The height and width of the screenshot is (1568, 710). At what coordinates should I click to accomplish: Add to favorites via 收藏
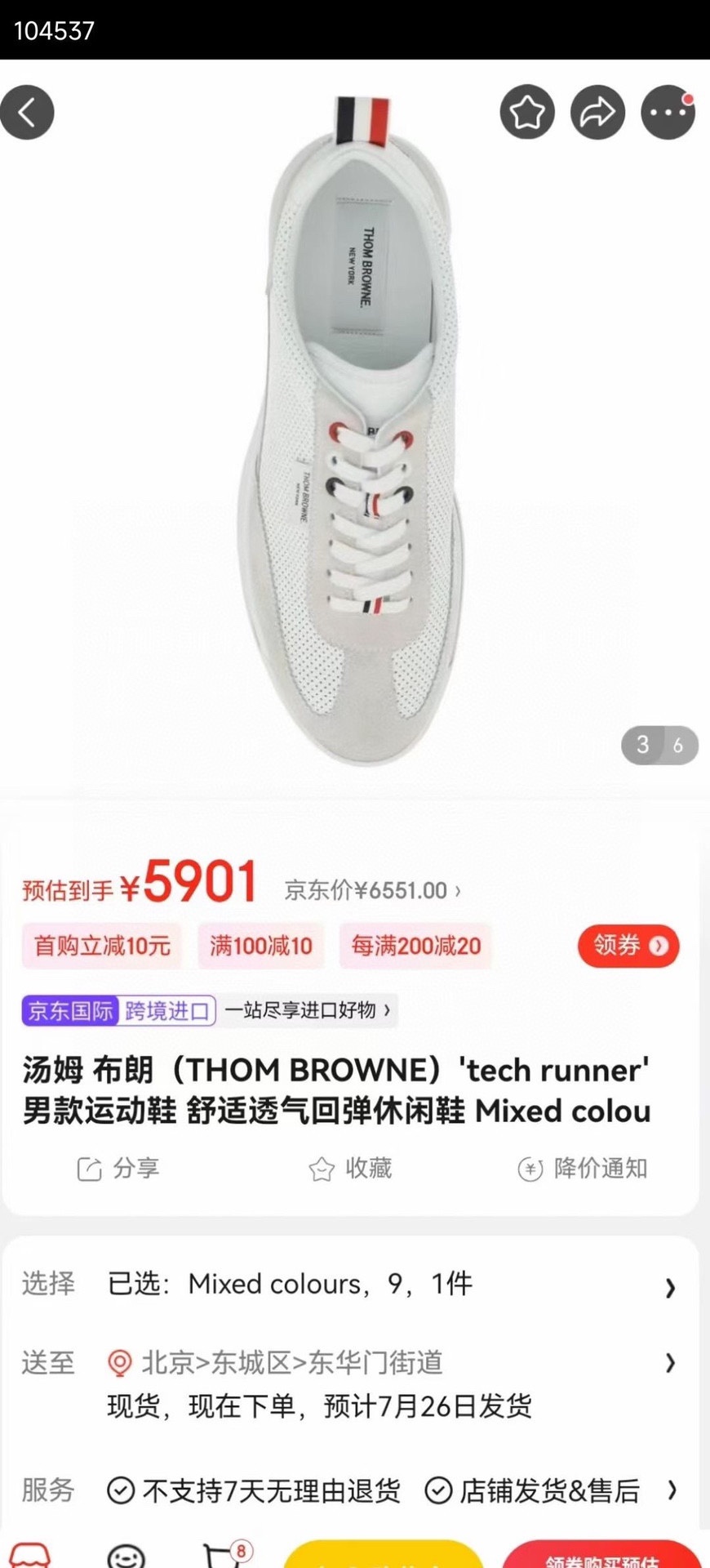point(351,1169)
